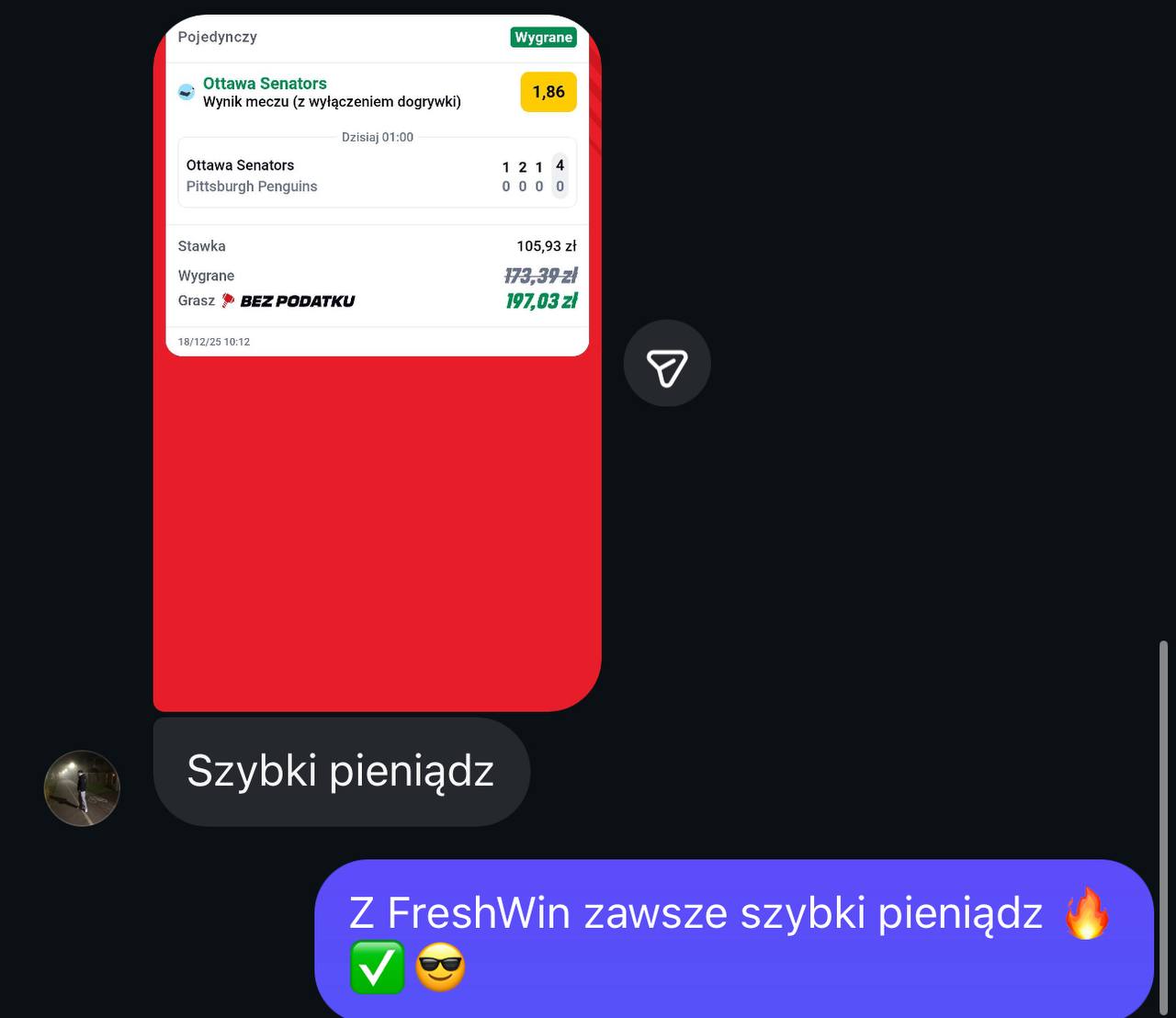Share the betting slip image via the arrow icon
The height and width of the screenshot is (1018, 1176).
click(667, 364)
